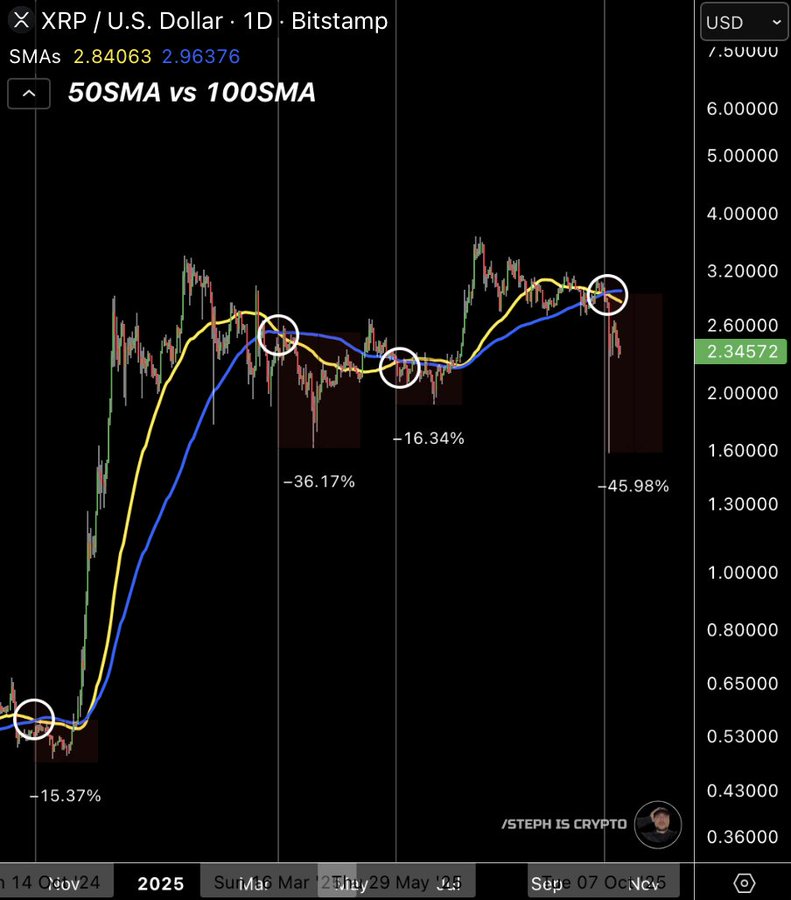Image resolution: width=791 pixels, height=900 pixels.
Task: Click the circled SMA crossover marker near the top right
Action: [x=609, y=294]
